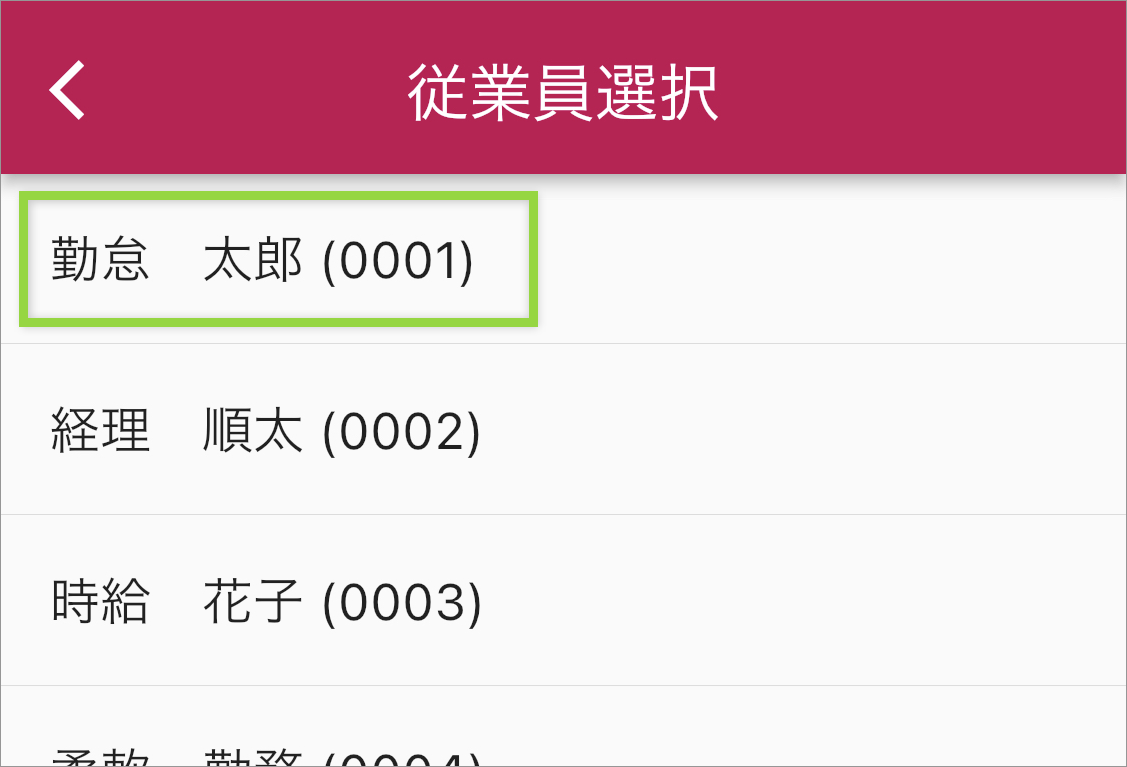The width and height of the screenshot is (1127, 767).
Task: Go back using the header arrow
Action: click(x=67, y=91)
